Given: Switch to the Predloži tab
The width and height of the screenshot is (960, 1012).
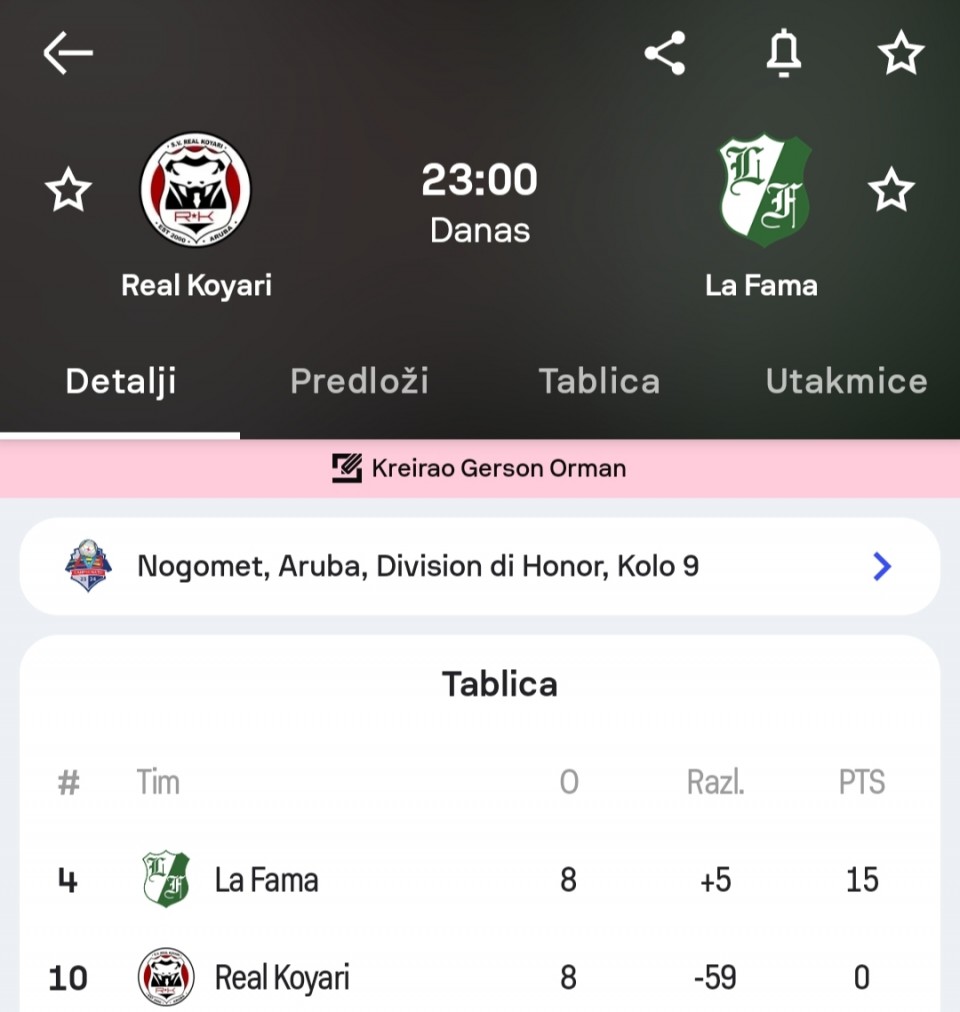Looking at the screenshot, I should click(359, 381).
